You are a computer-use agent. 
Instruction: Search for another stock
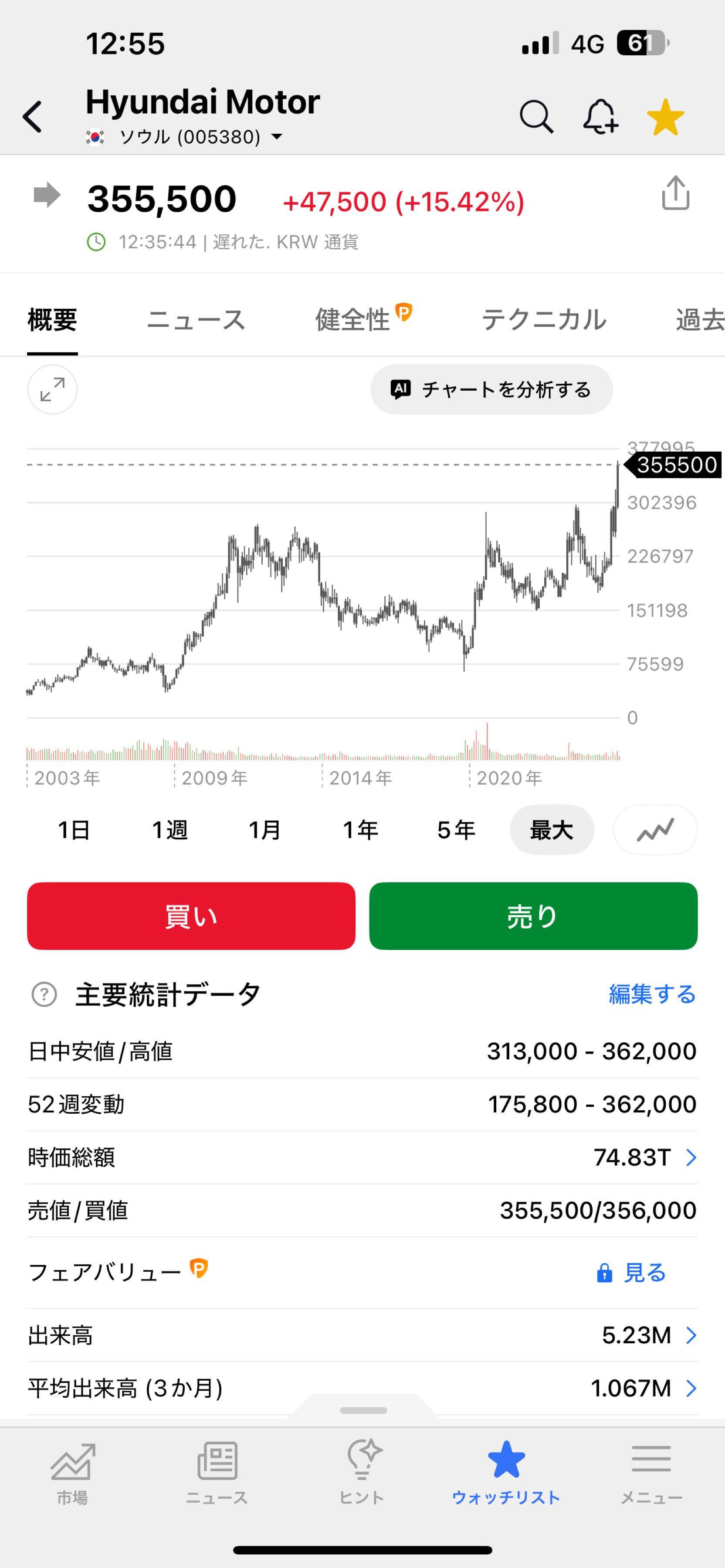536,116
